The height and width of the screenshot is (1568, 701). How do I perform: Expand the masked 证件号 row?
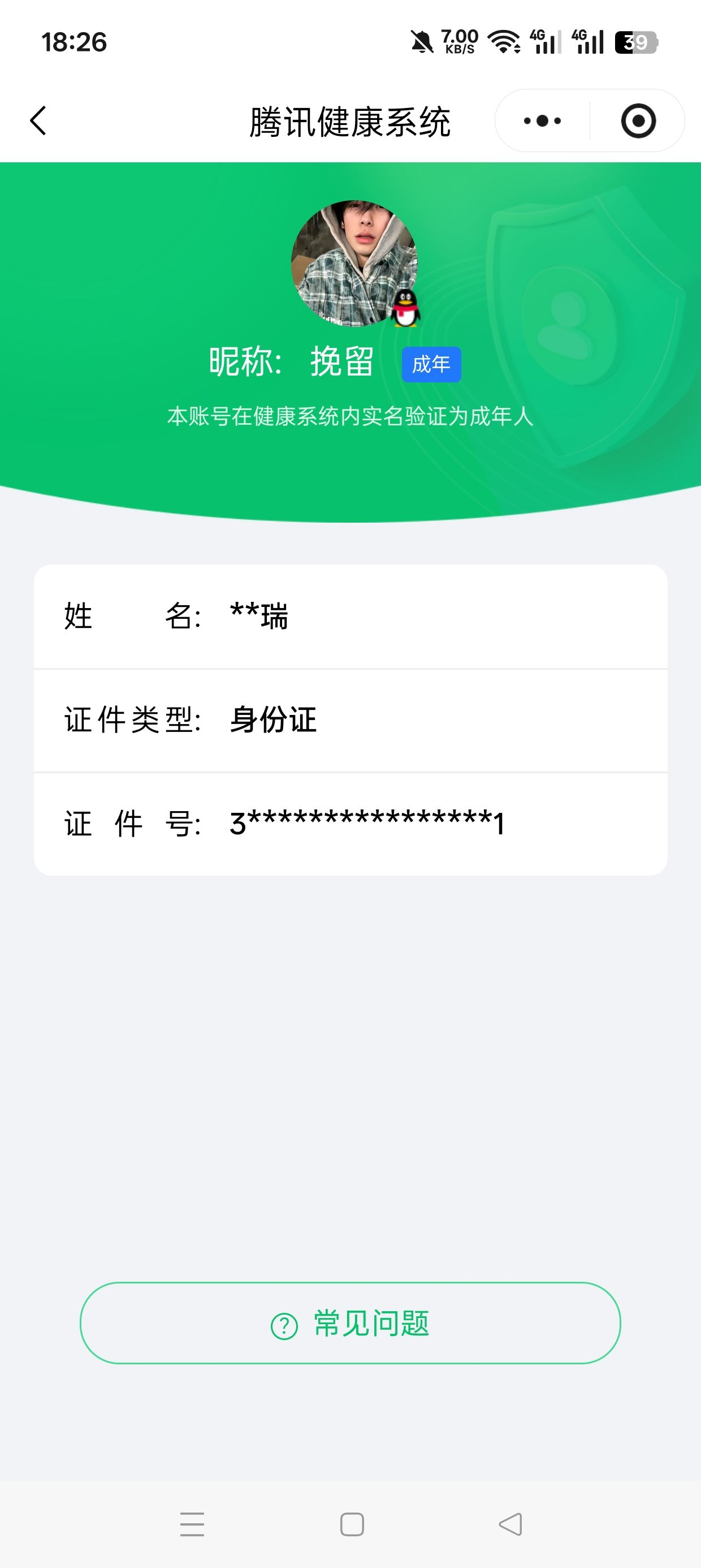[350, 824]
